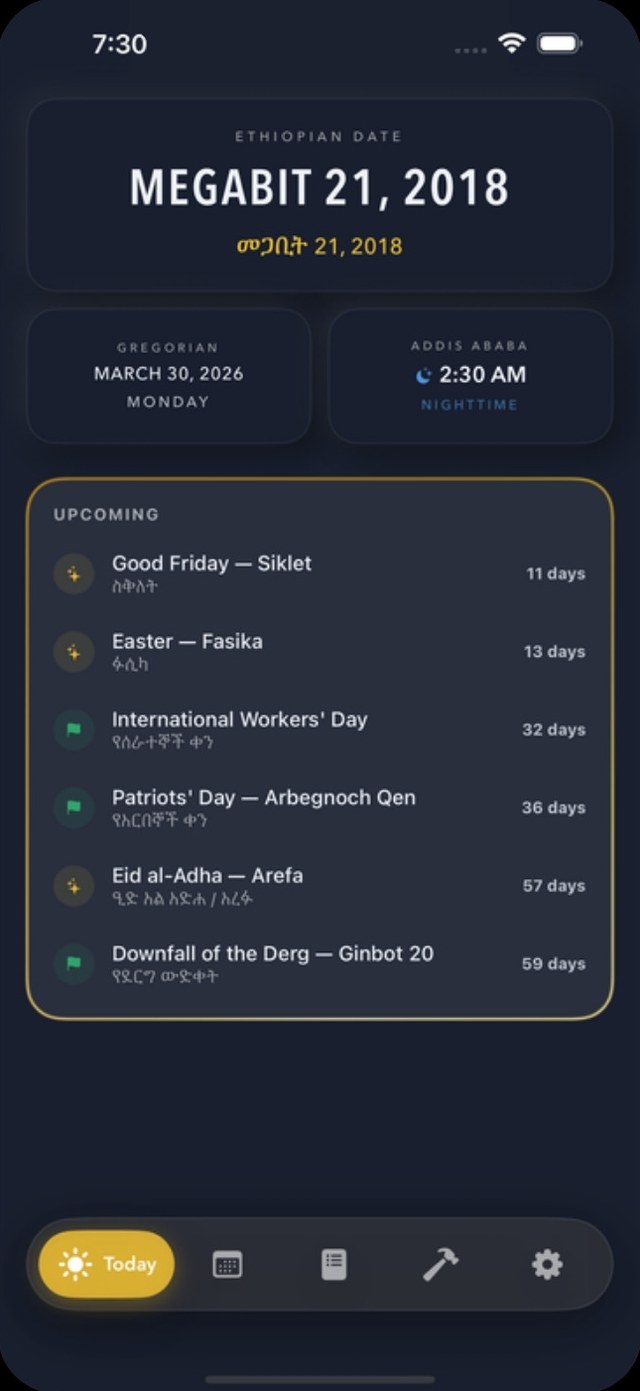Open the holidays list tab
Screen dimensions: 640x1391
click(334, 1265)
